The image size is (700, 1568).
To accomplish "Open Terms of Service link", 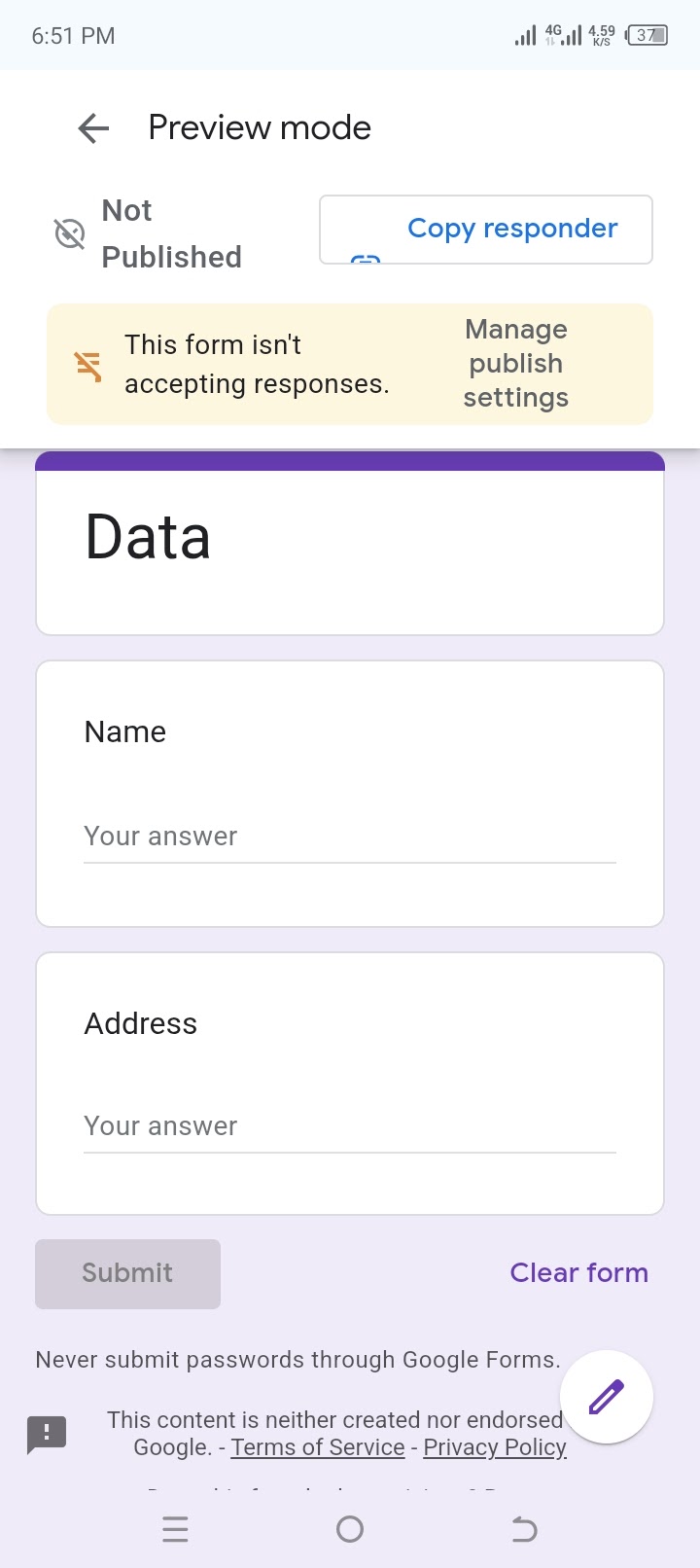I will (318, 1447).
